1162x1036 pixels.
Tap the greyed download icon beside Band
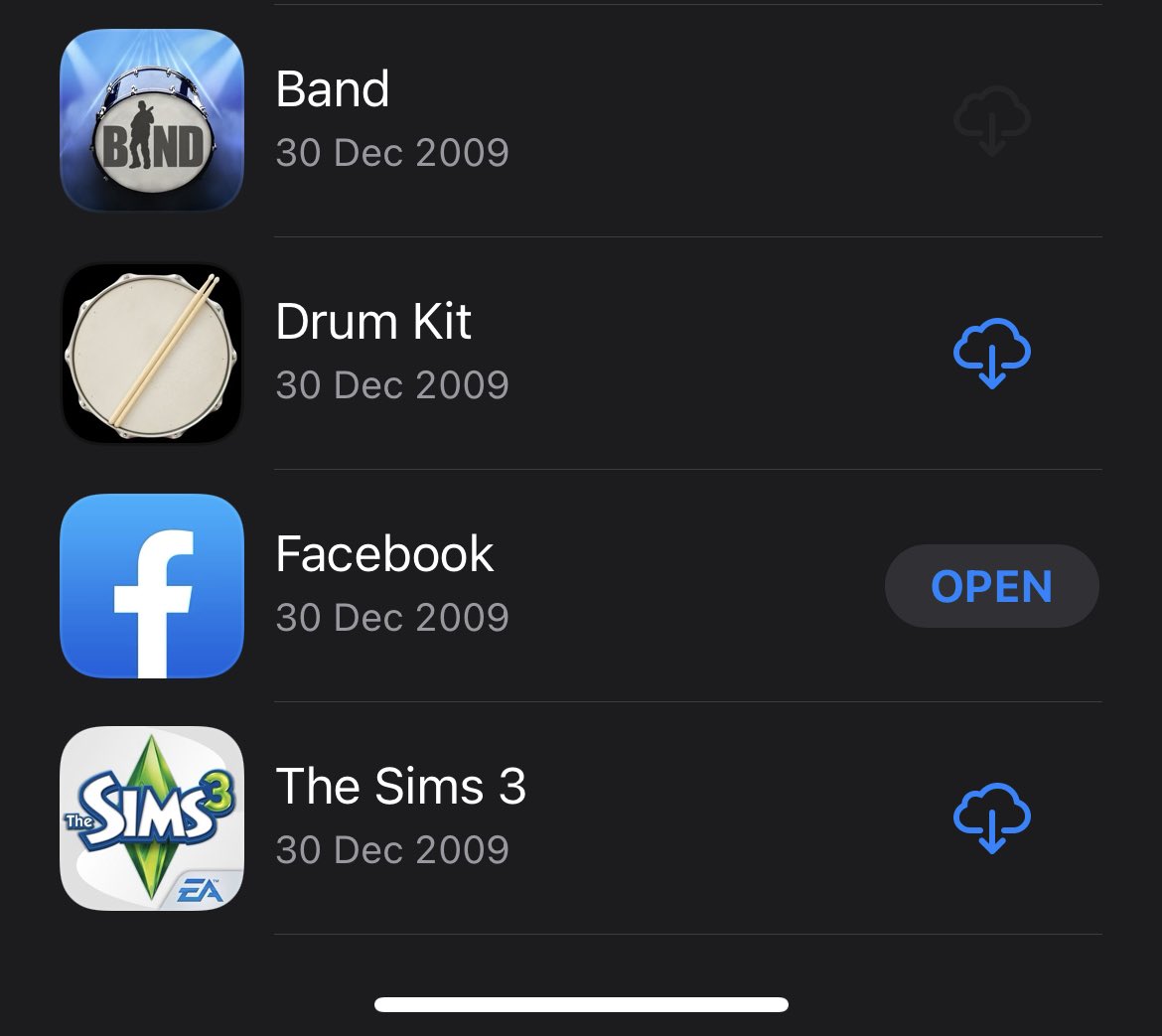pos(991,120)
